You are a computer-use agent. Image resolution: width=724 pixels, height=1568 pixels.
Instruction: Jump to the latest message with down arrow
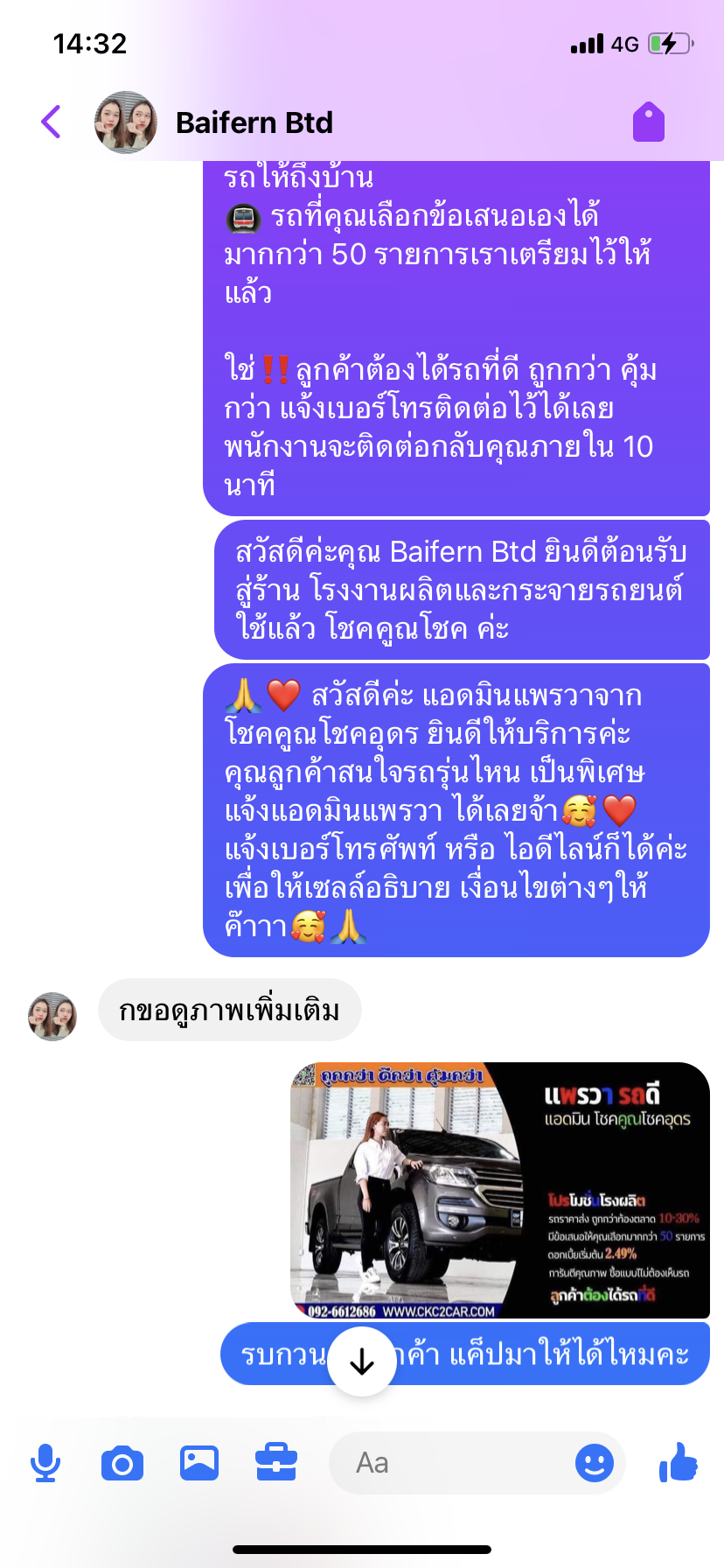tap(362, 1361)
